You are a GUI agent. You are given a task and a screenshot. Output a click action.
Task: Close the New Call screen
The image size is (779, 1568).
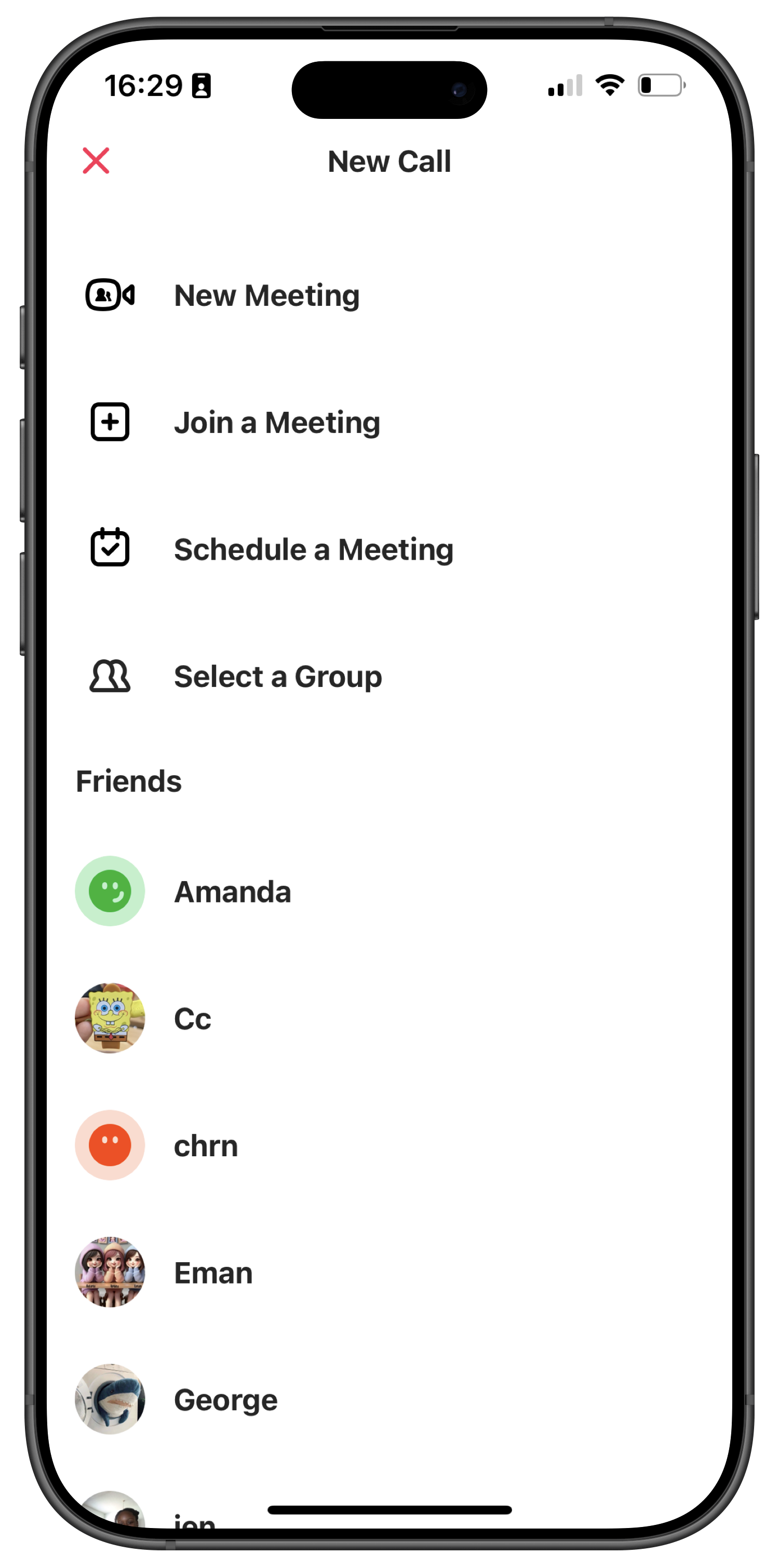[x=96, y=161]
